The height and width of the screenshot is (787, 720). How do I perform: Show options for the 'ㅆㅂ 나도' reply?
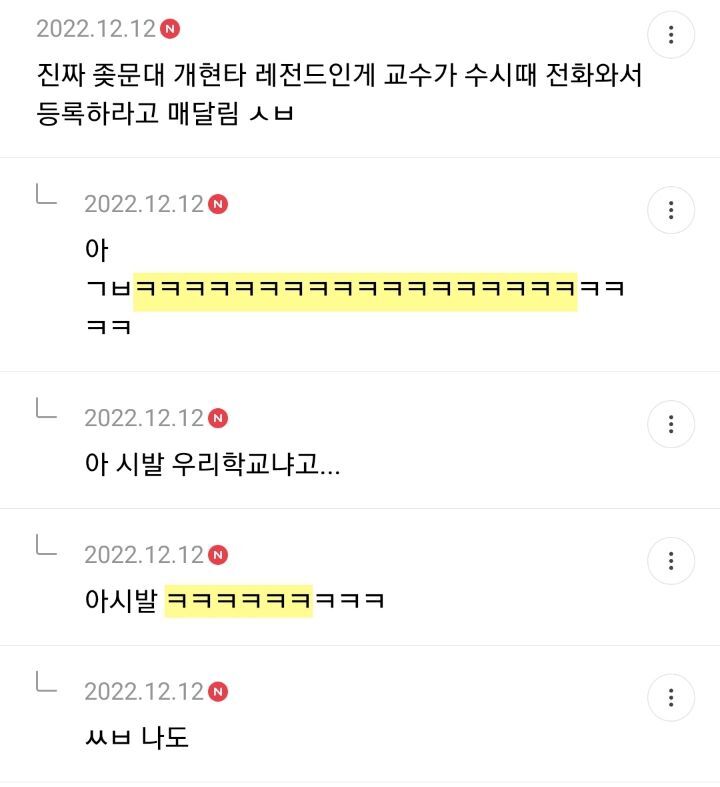(x=671, y=698)
